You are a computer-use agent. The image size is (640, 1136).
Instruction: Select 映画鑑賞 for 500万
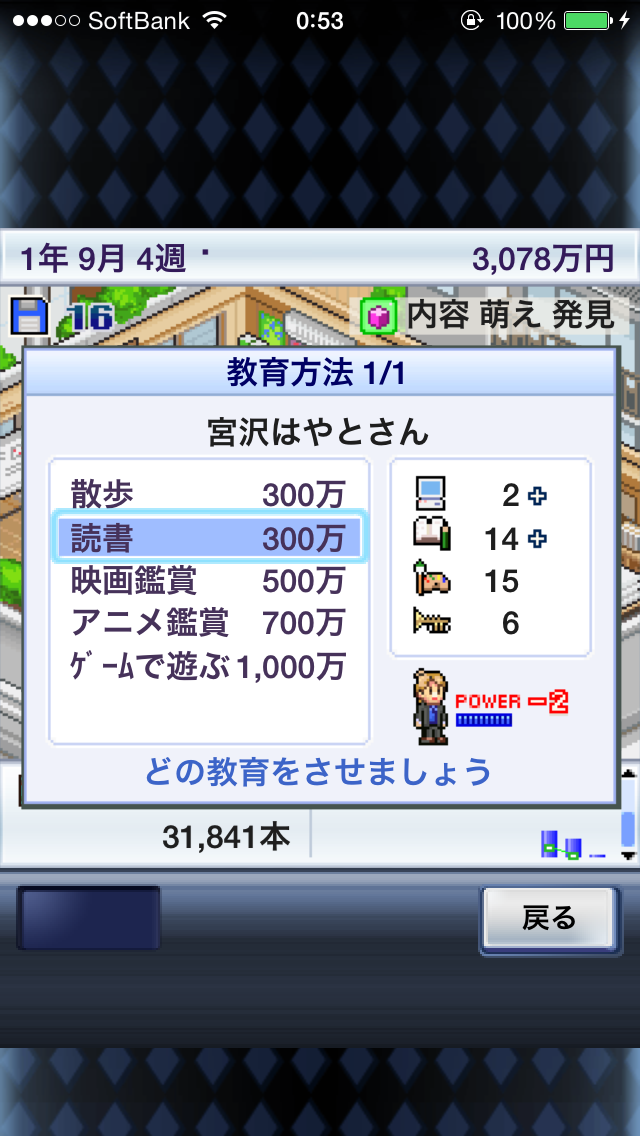point(208,580)
